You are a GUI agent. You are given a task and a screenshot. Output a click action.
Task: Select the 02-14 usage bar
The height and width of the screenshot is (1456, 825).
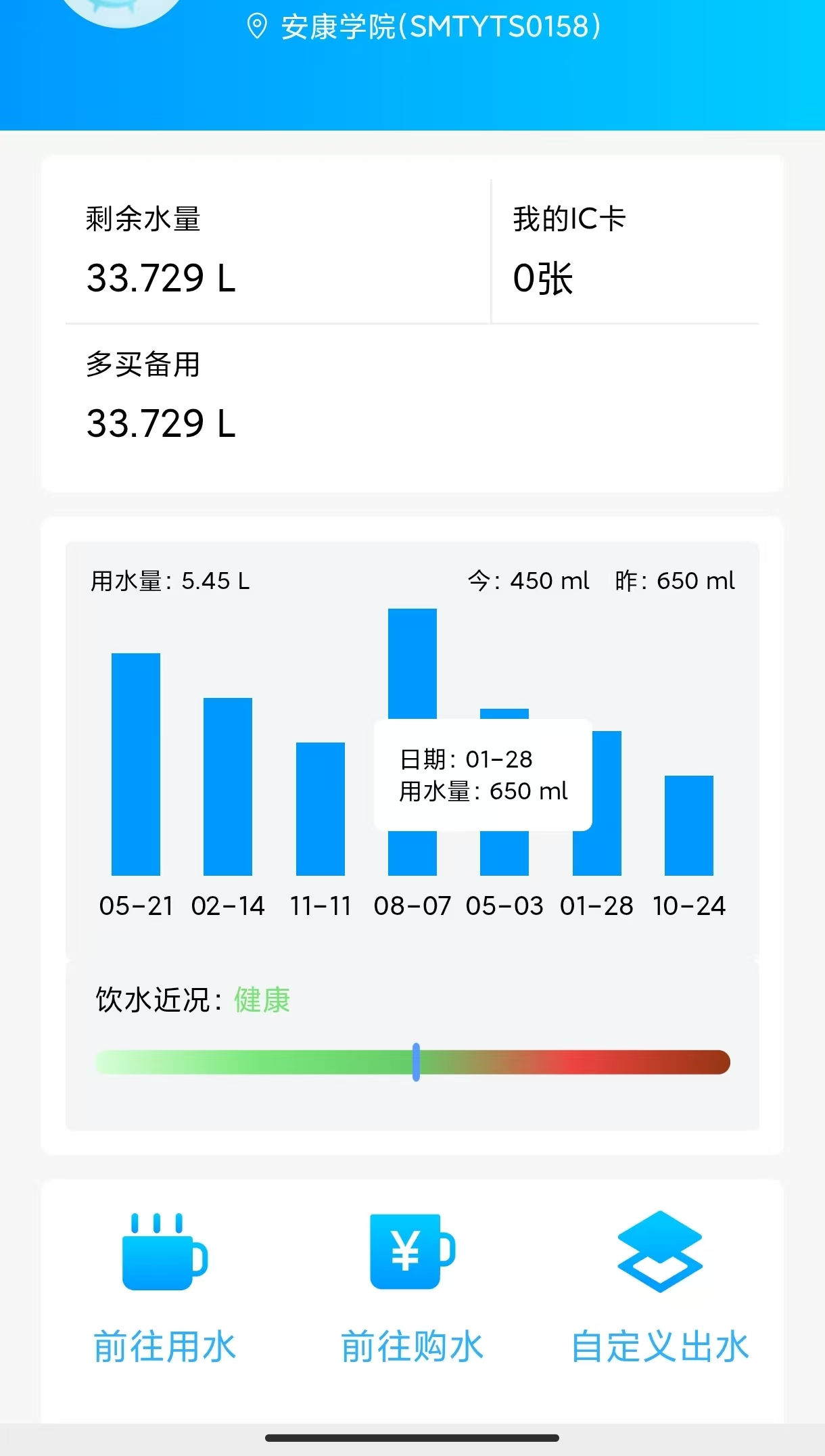(x=228, y=786)
